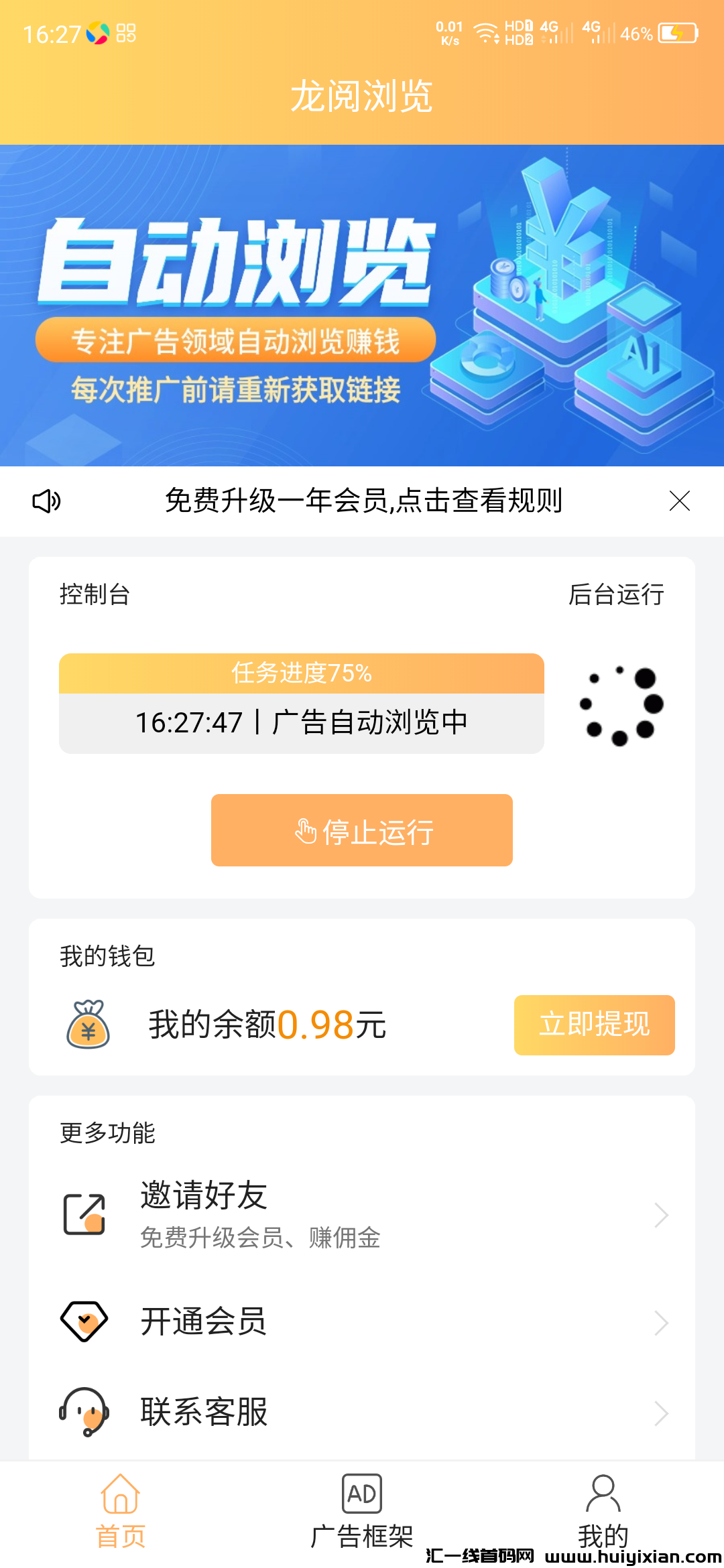Image resolution: width=724 pixels, height=1568 pixels.
Task: Expand the 开通会员 row chevron
Action: [x=661, y=1321]
